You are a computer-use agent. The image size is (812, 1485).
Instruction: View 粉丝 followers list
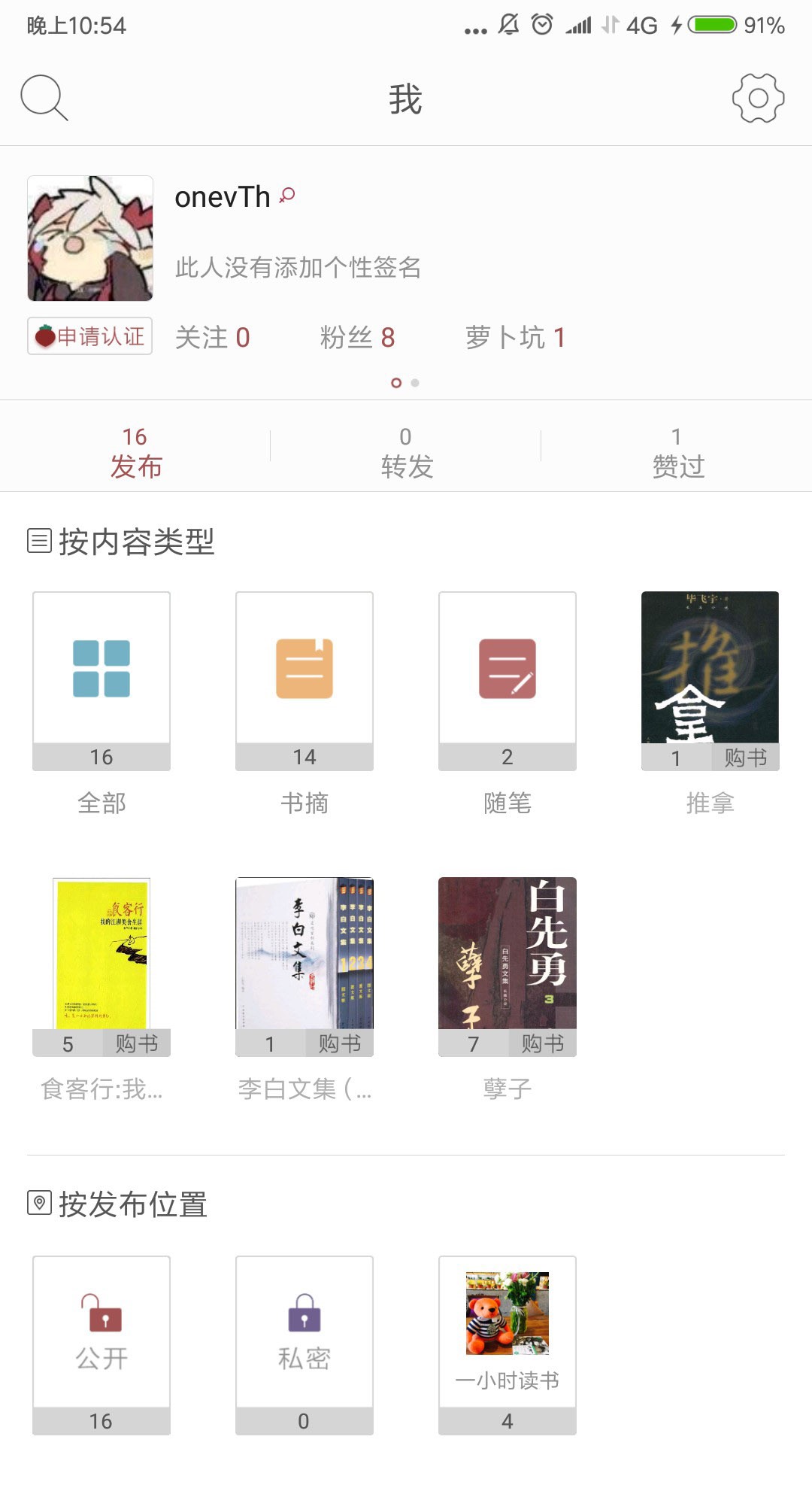[x=357, y=338]
